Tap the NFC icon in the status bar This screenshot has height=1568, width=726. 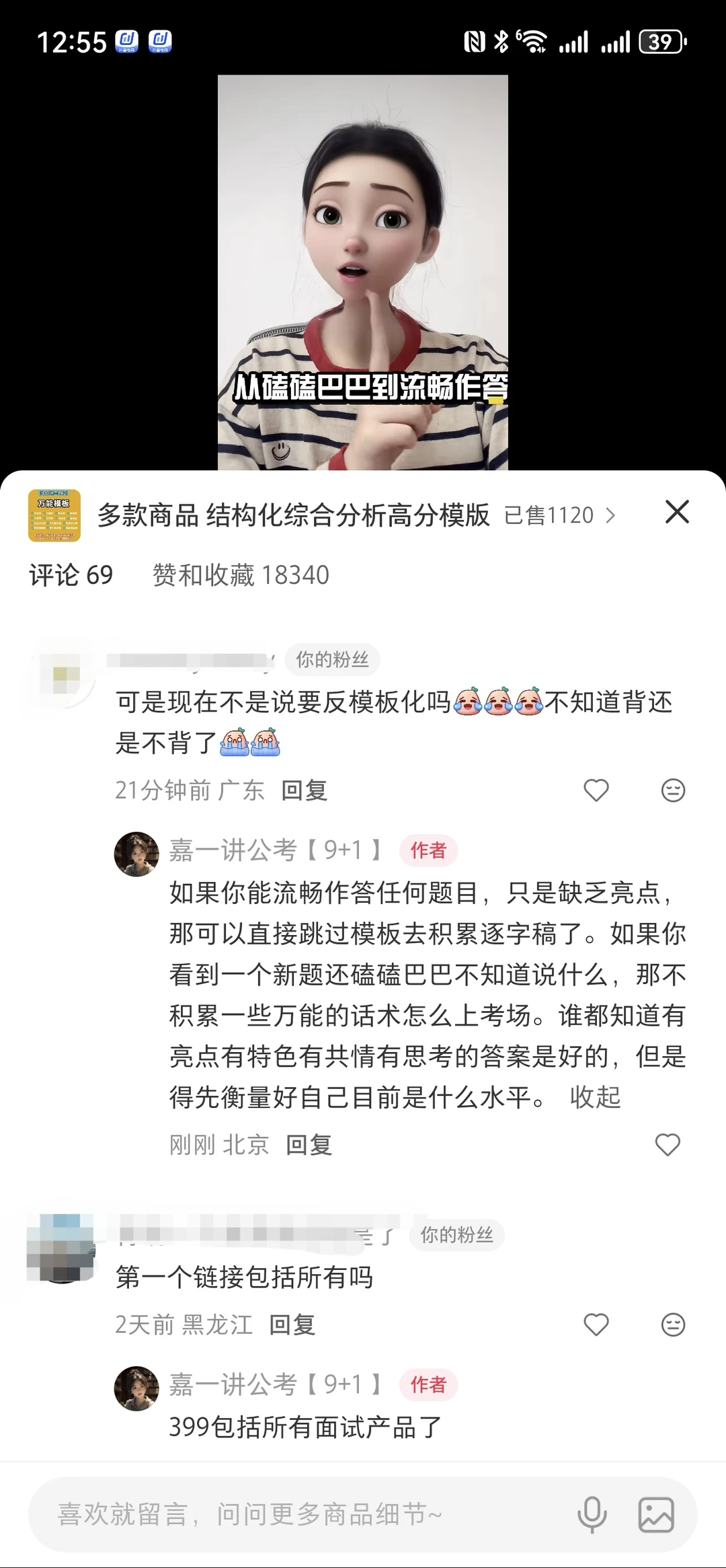click(475, 41)
